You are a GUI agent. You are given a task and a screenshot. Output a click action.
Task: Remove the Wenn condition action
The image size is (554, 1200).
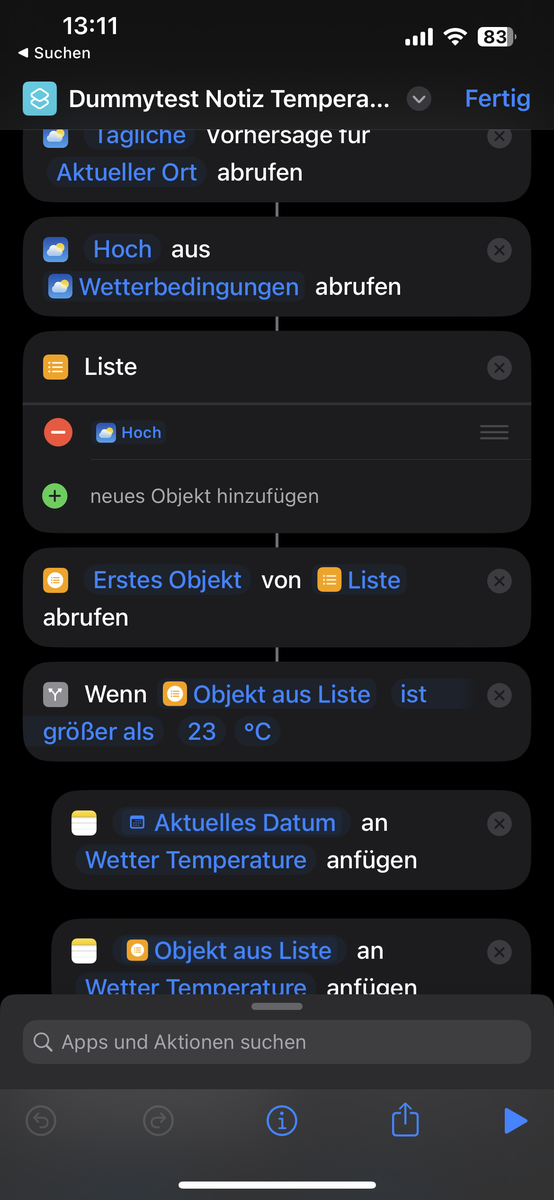click(498, 695)
